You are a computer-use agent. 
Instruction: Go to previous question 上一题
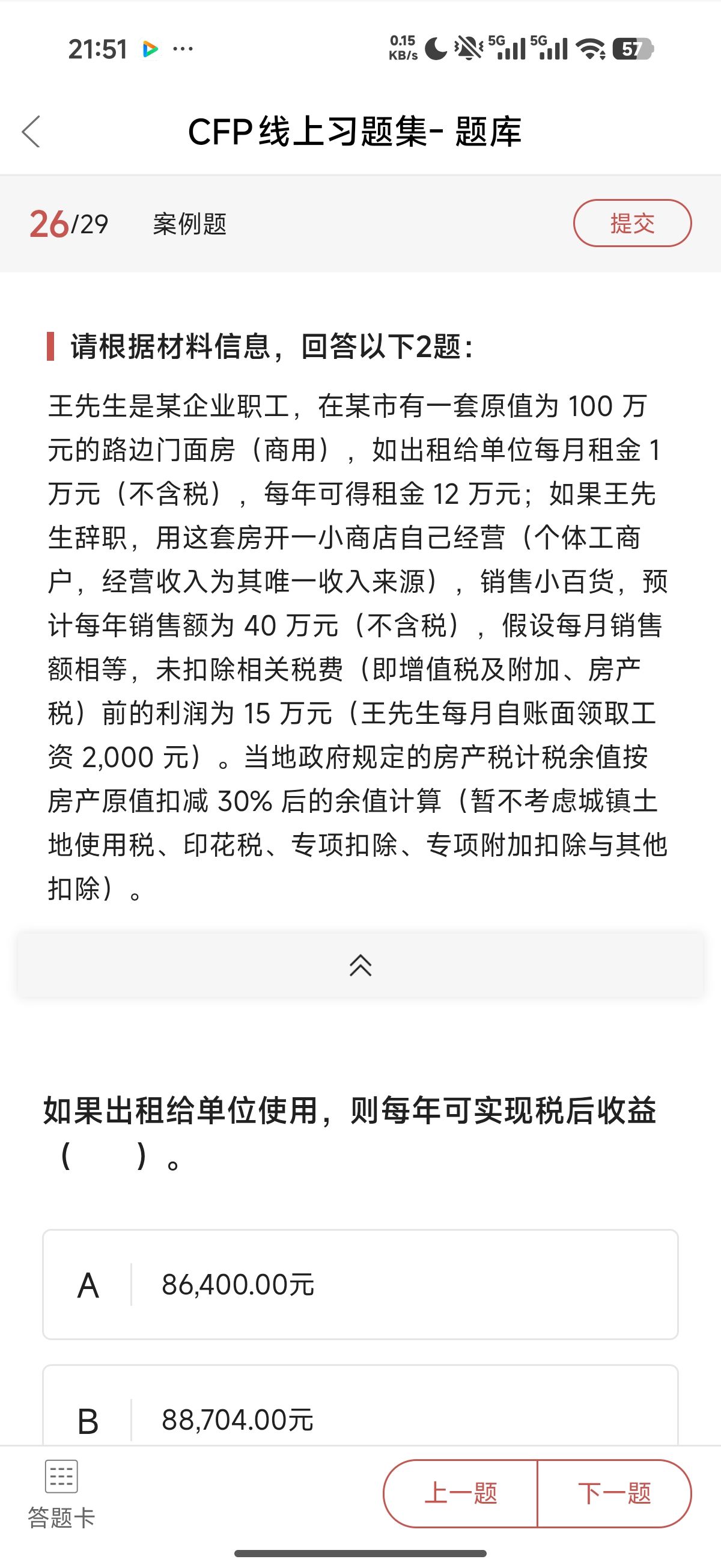pos(461,1493)
